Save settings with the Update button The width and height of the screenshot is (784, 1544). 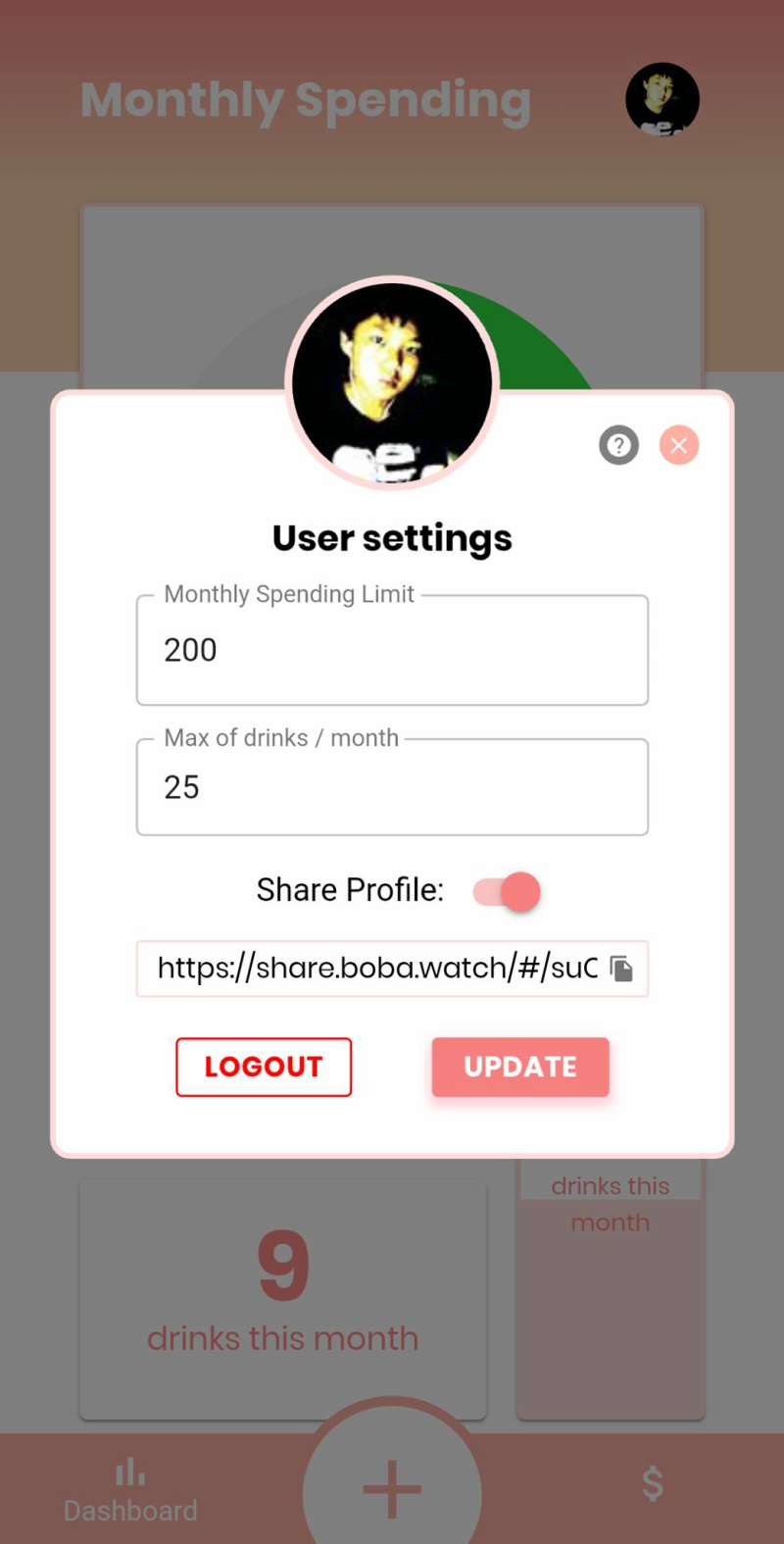pyautogui.click(x=520, y=1067)
